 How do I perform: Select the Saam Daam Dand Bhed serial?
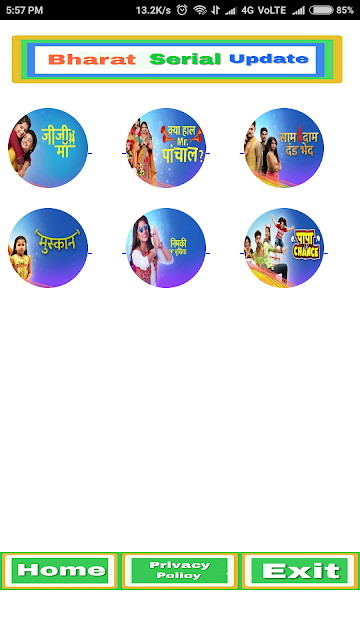(x=284, y=148)
